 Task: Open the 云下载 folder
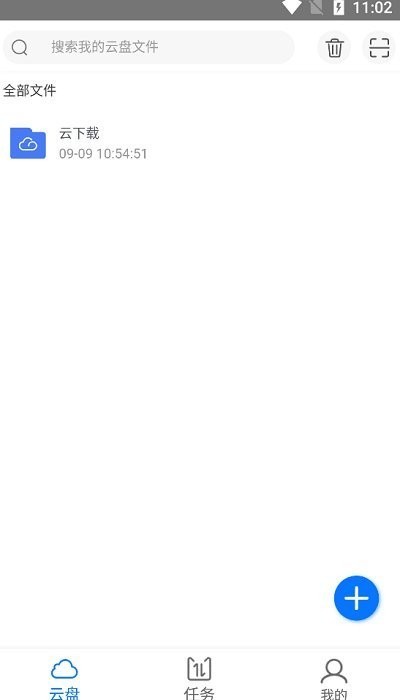200,143
